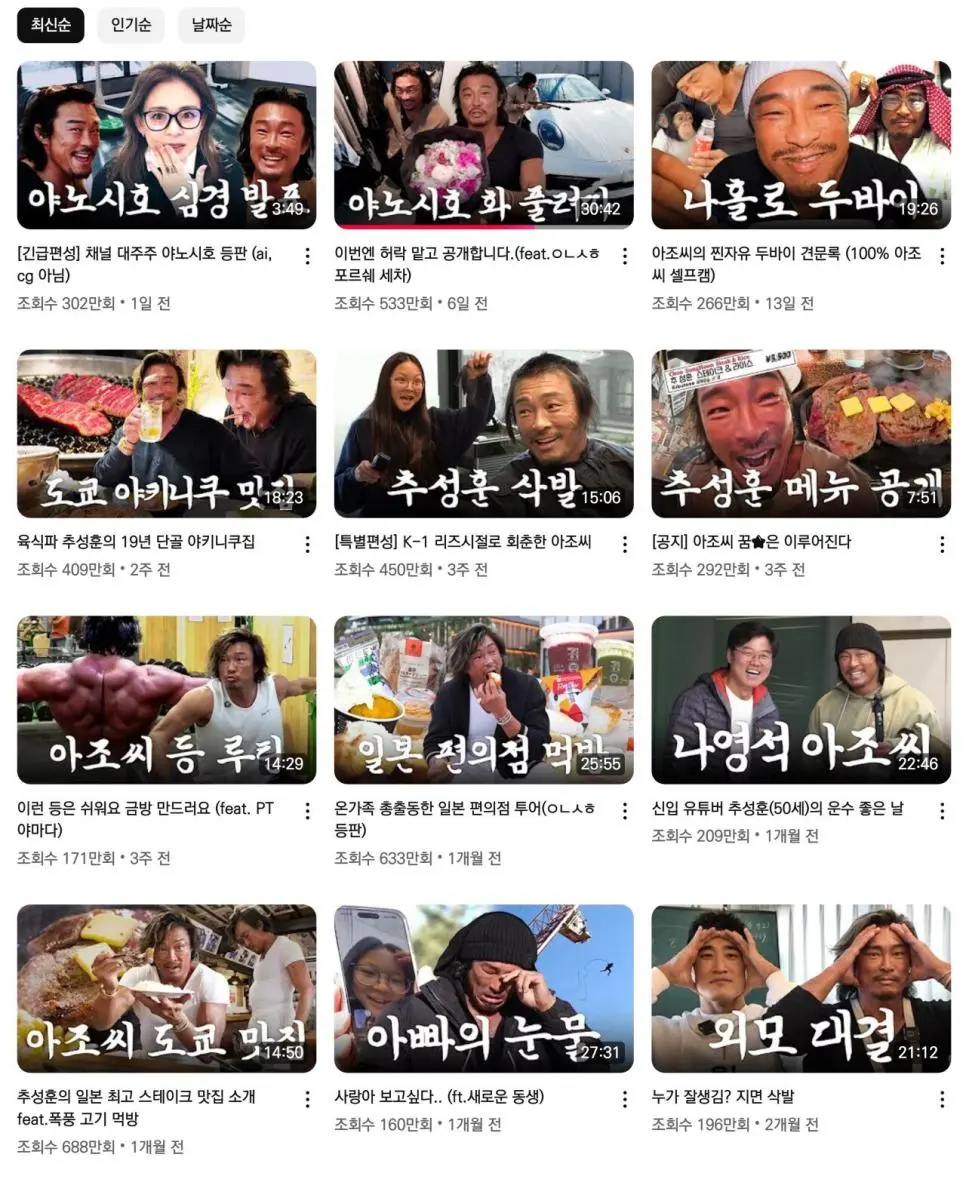Open the bungee jump thumbnail for 아빠의 눈물

pyautogui.click(x=483, y=987)
